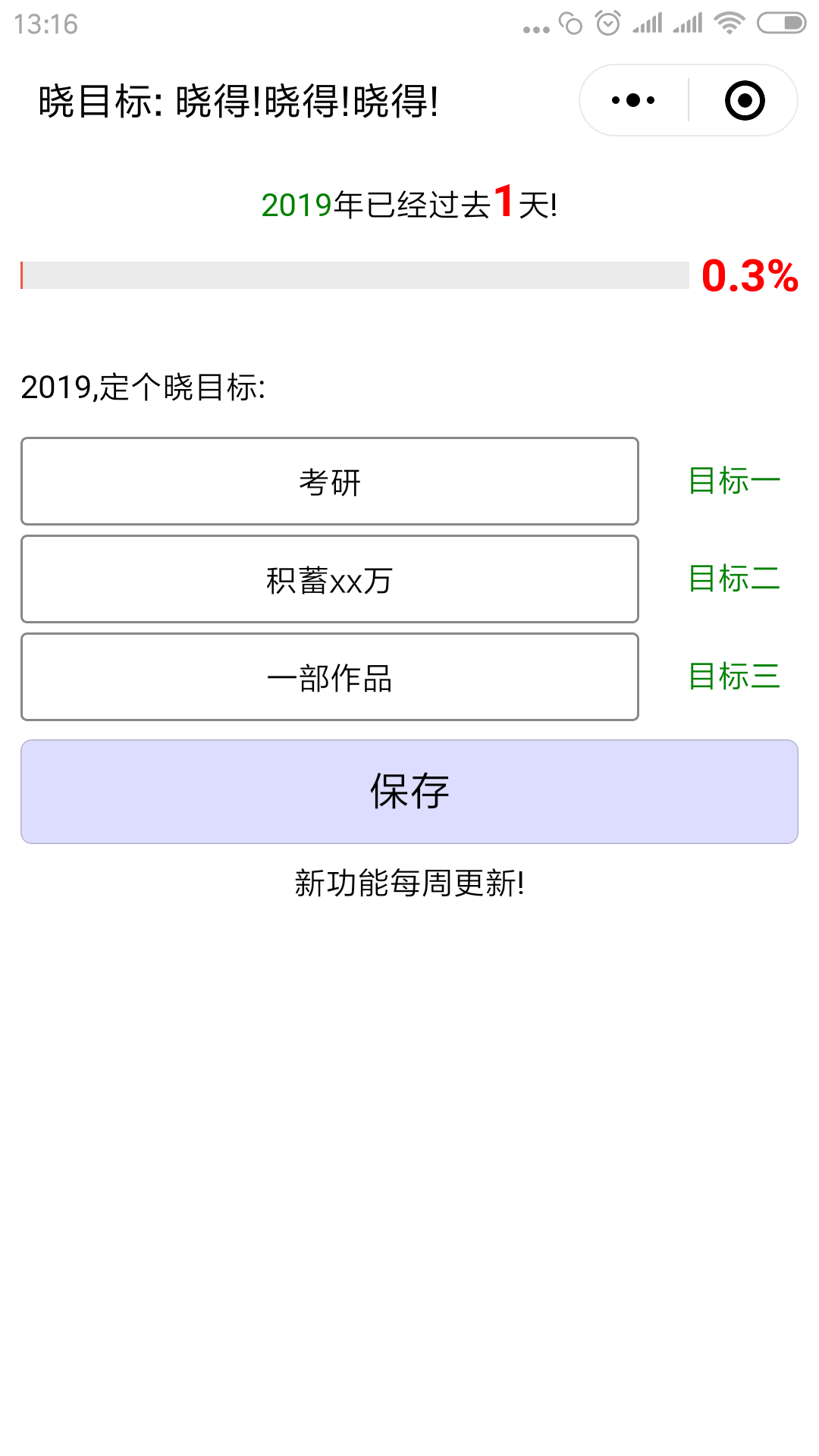The height and width of the screenshot is (1456, 819).
Task: Open the mini program more-options menu
Action: click(x=634, y=100)
